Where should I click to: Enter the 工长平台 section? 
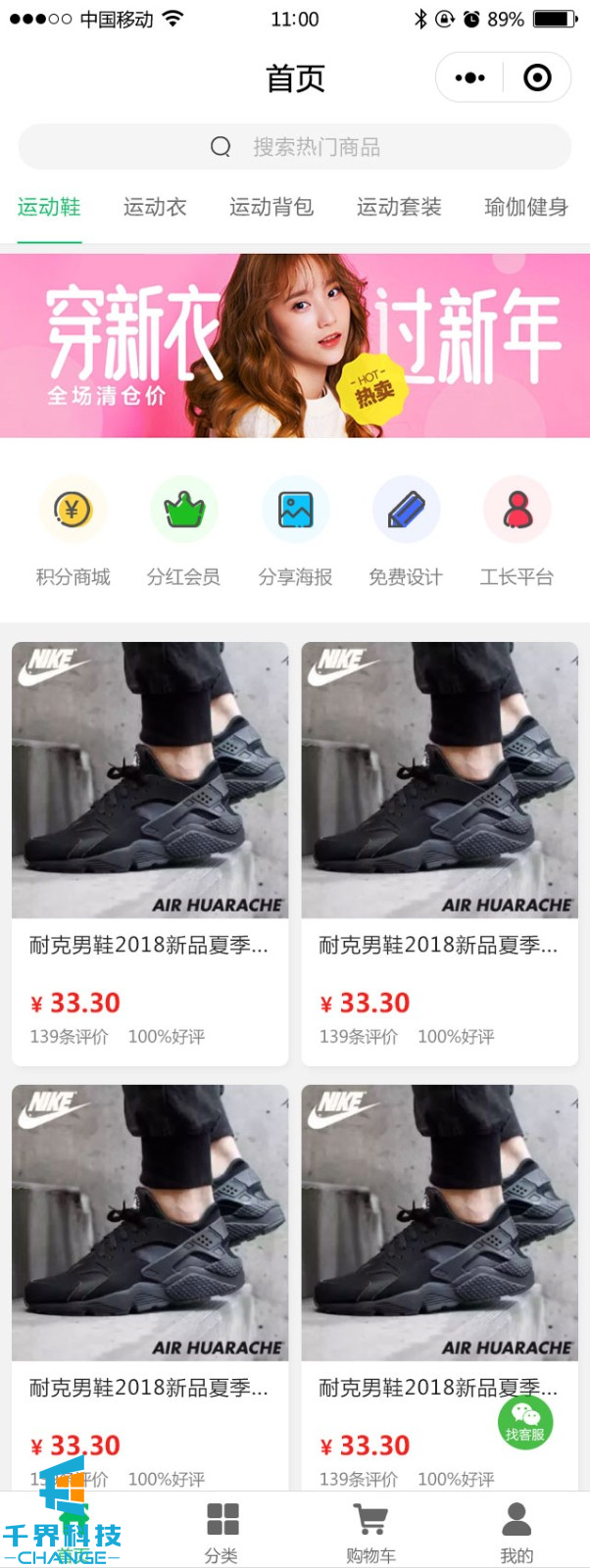516,530
